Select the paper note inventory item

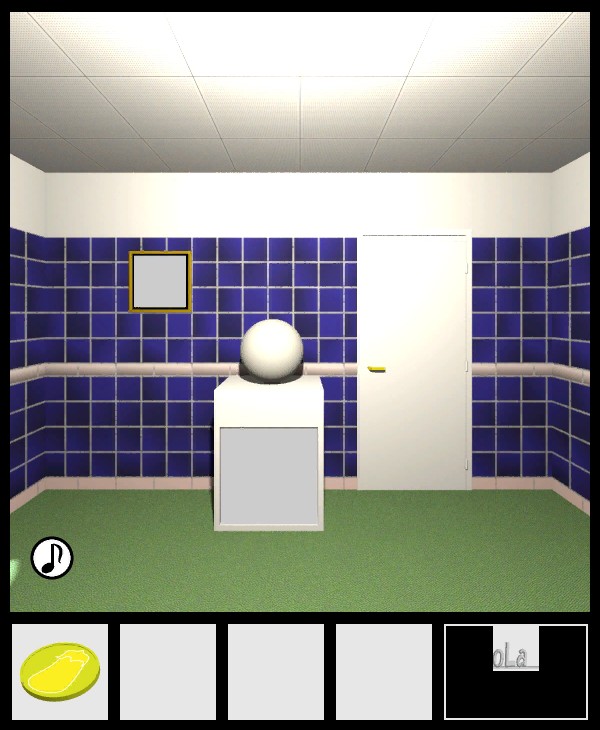click(516, 650)
